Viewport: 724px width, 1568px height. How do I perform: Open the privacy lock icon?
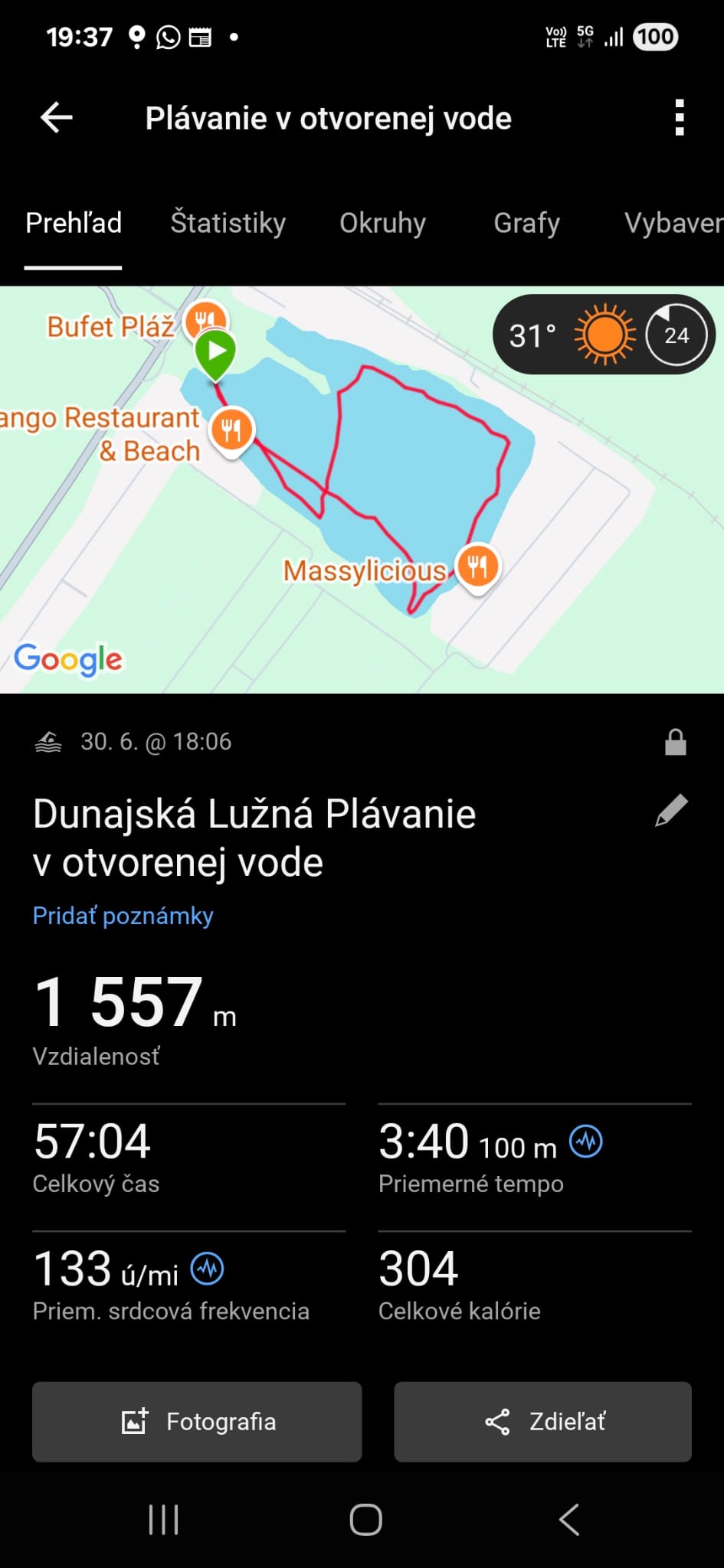click(675, 742)
